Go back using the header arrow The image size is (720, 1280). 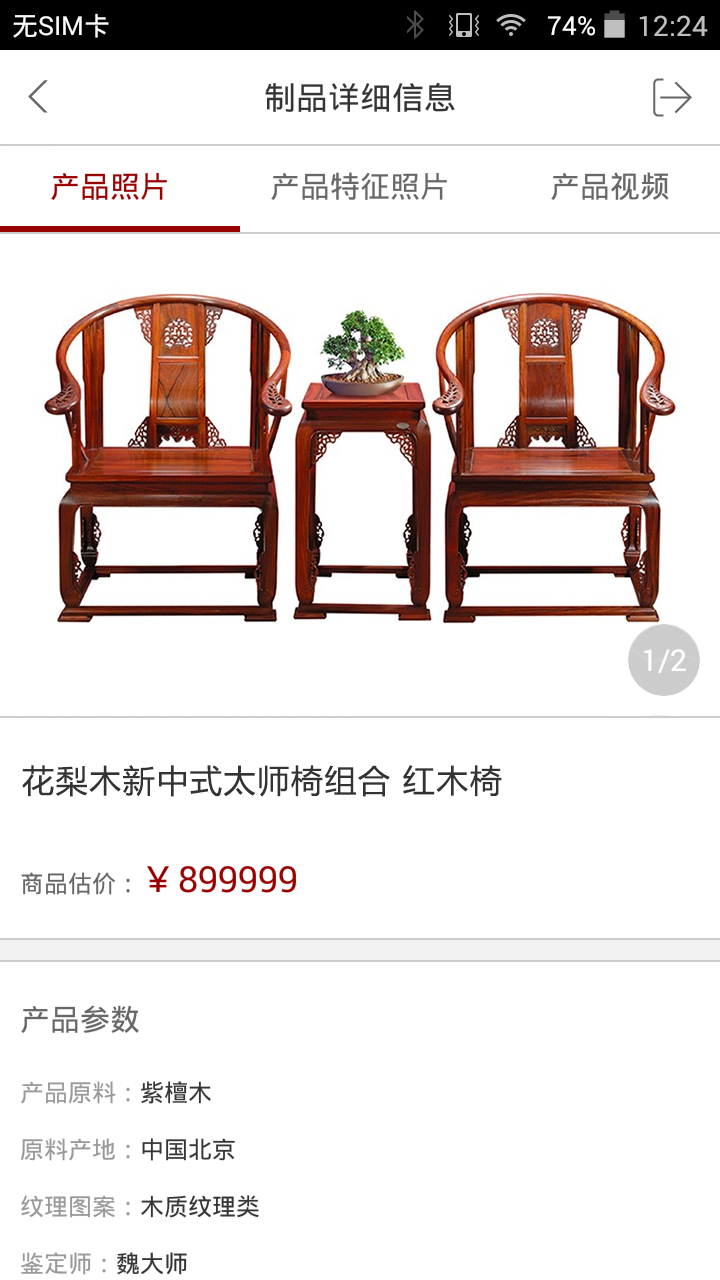point(38,97)
